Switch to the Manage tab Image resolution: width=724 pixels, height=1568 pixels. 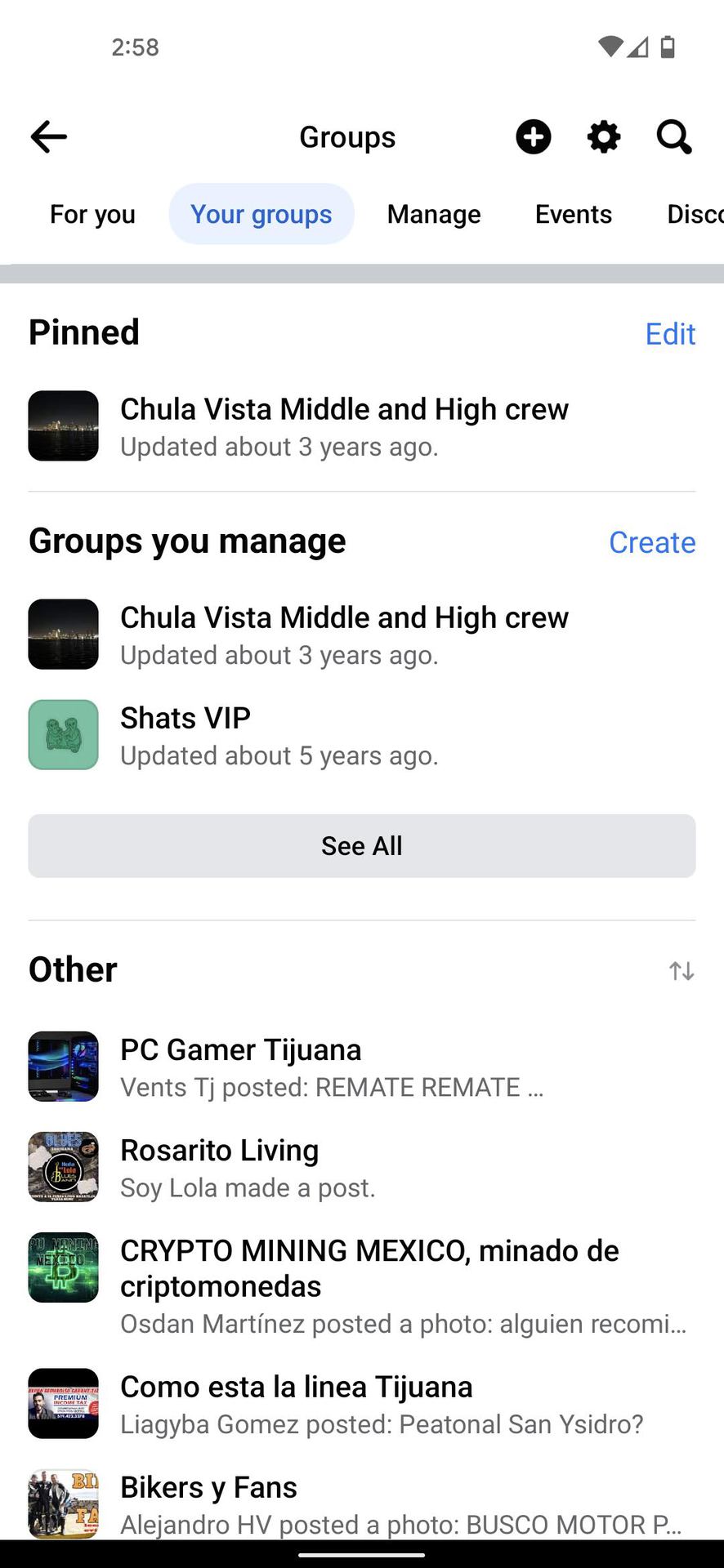434,214
